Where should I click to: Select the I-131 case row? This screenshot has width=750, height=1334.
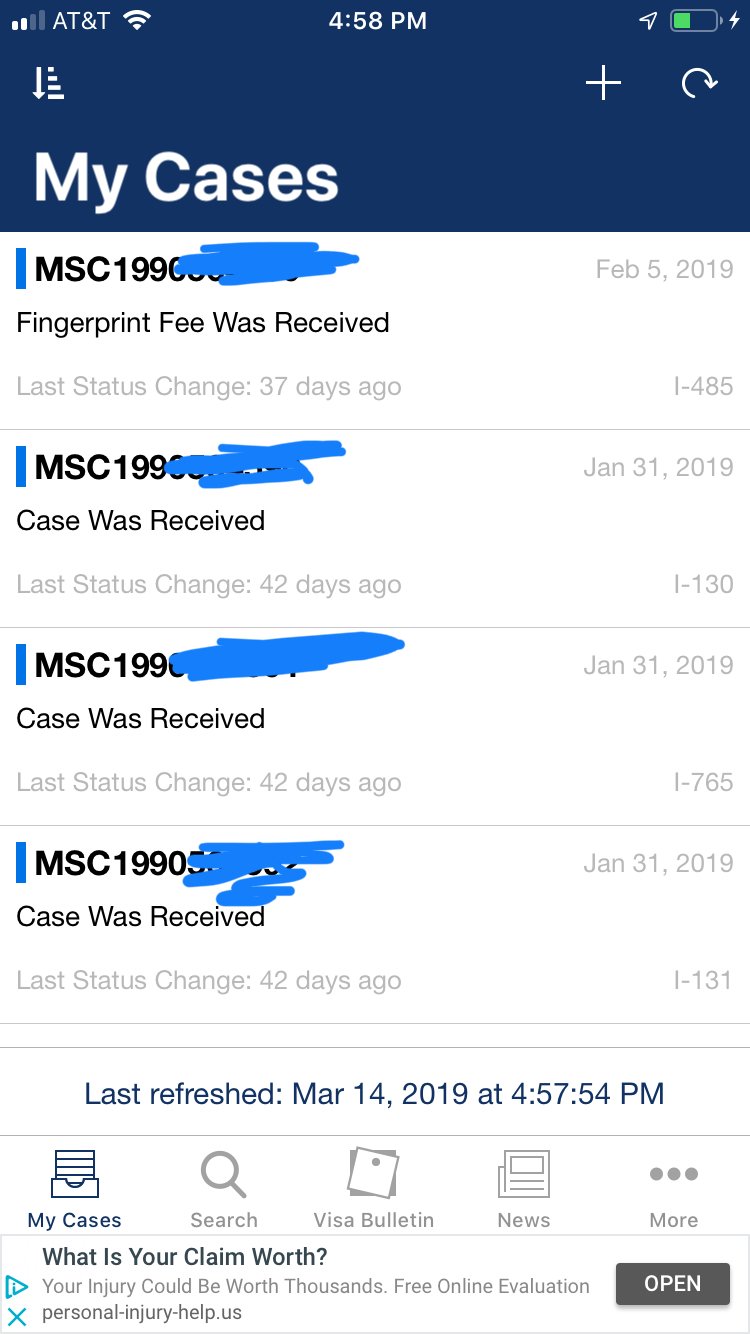click(375, 924)
